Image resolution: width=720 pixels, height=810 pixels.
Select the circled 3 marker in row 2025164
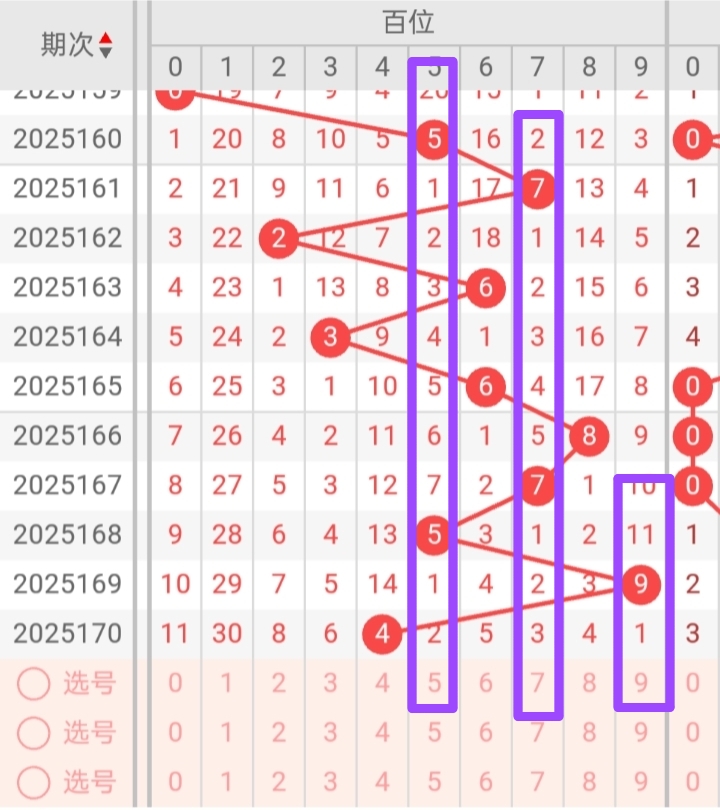[330, 337]
